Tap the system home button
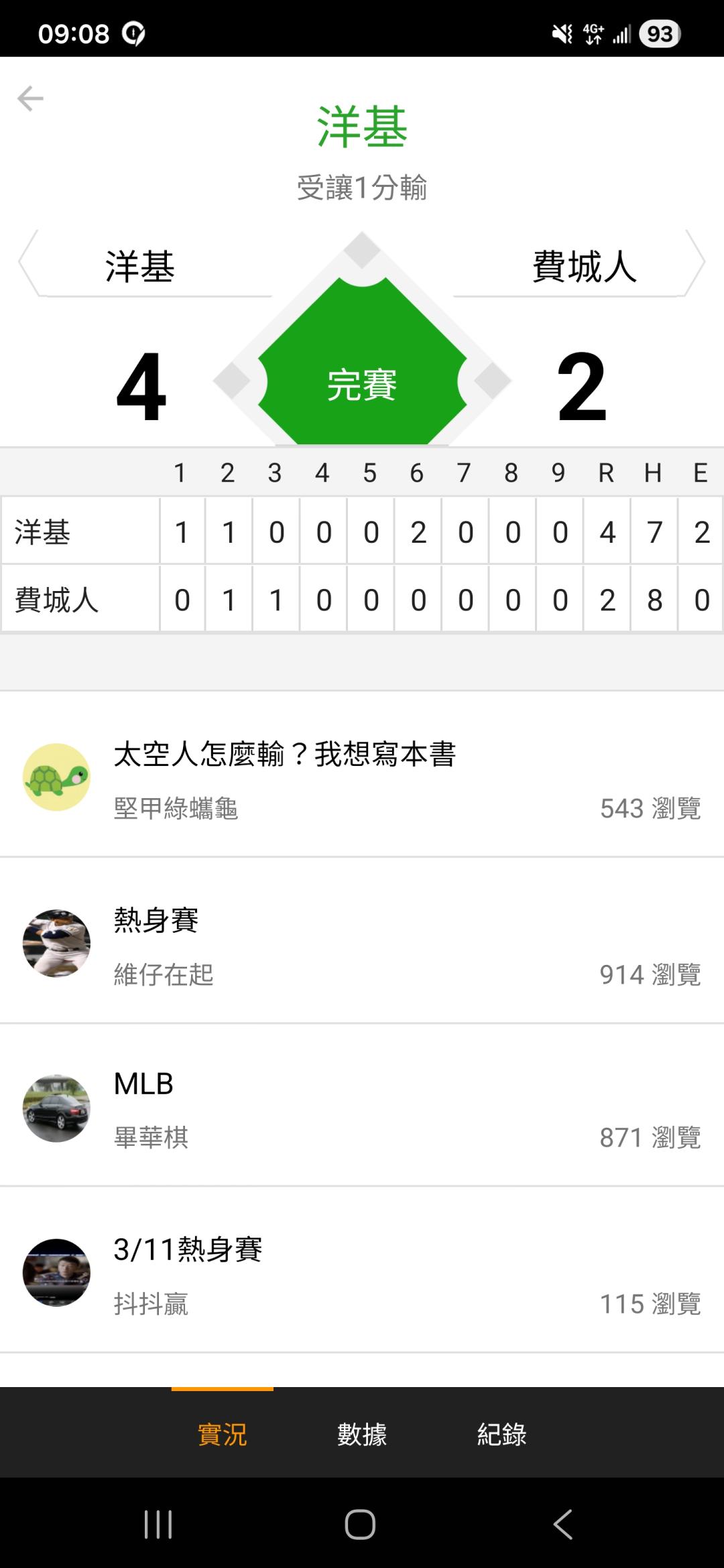The width and height of the screenshot is (724, 1568). click(x=360, y=1524)
